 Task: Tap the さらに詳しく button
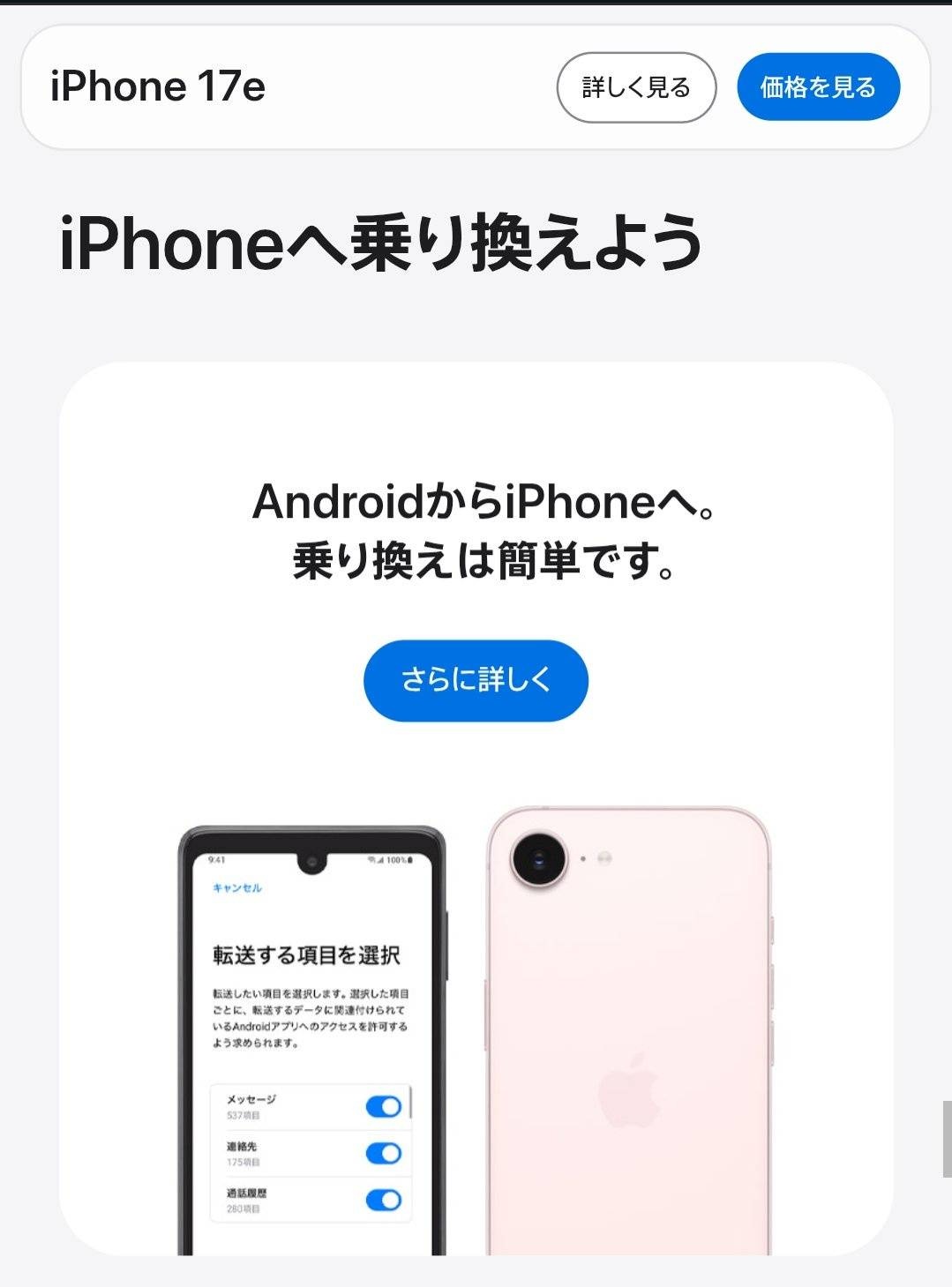(476, 680)
